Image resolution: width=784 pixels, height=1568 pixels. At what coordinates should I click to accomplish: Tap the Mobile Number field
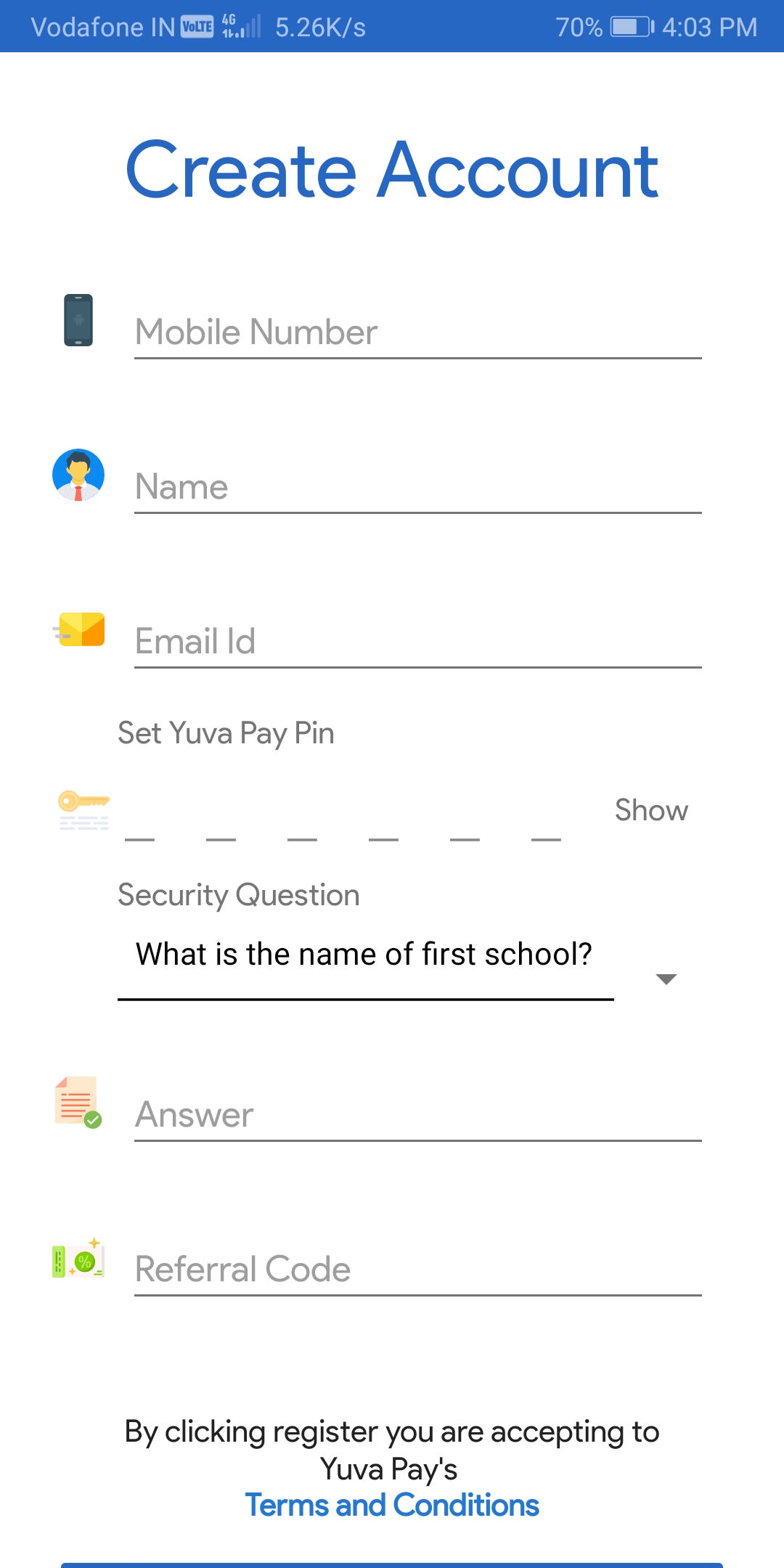coord(417,332)
